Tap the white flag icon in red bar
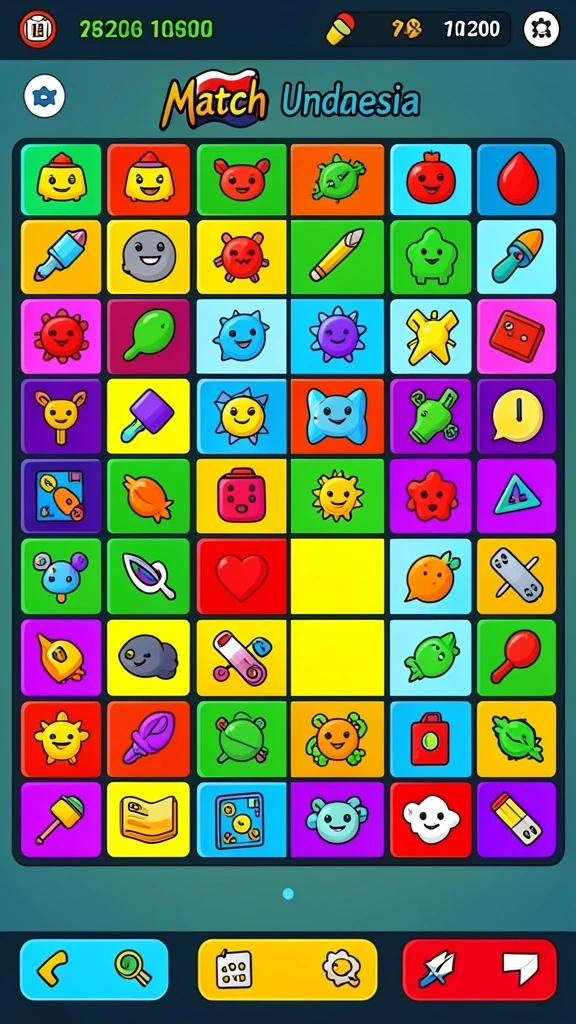 (x=520, y=968)
